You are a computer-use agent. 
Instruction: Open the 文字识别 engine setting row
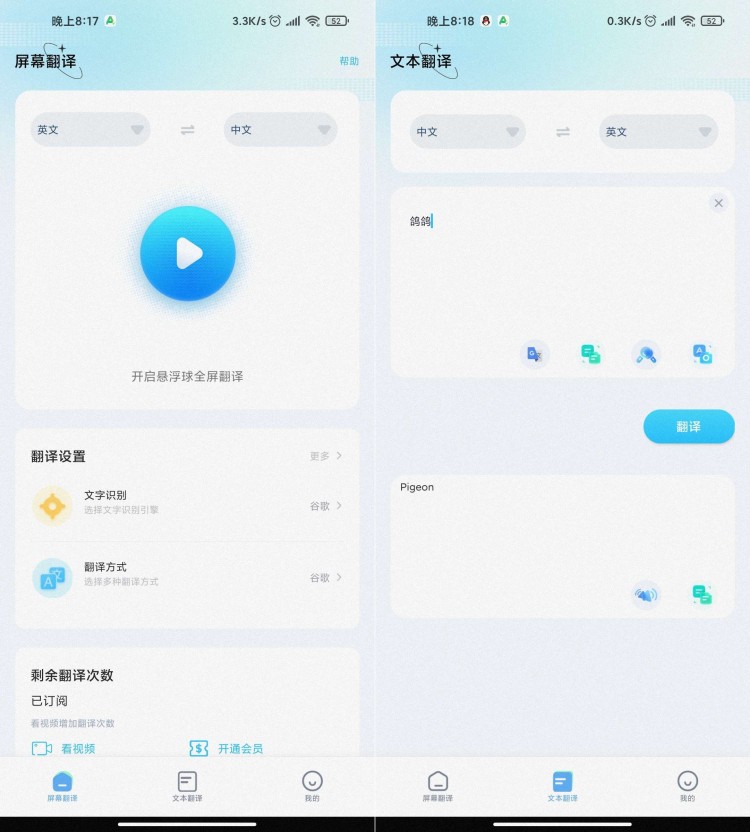(x=187, y=505)
